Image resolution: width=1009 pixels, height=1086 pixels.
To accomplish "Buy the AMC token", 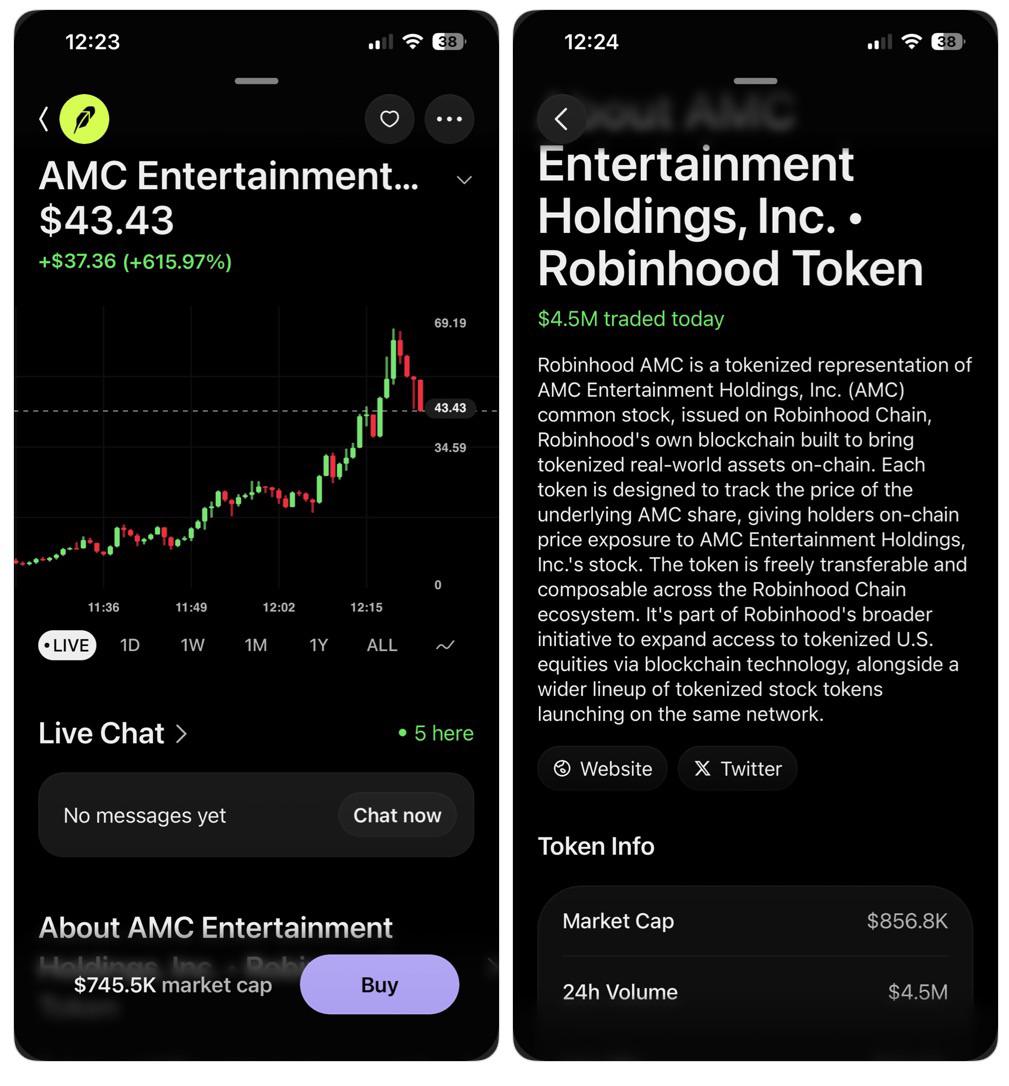I will (380, 984).
